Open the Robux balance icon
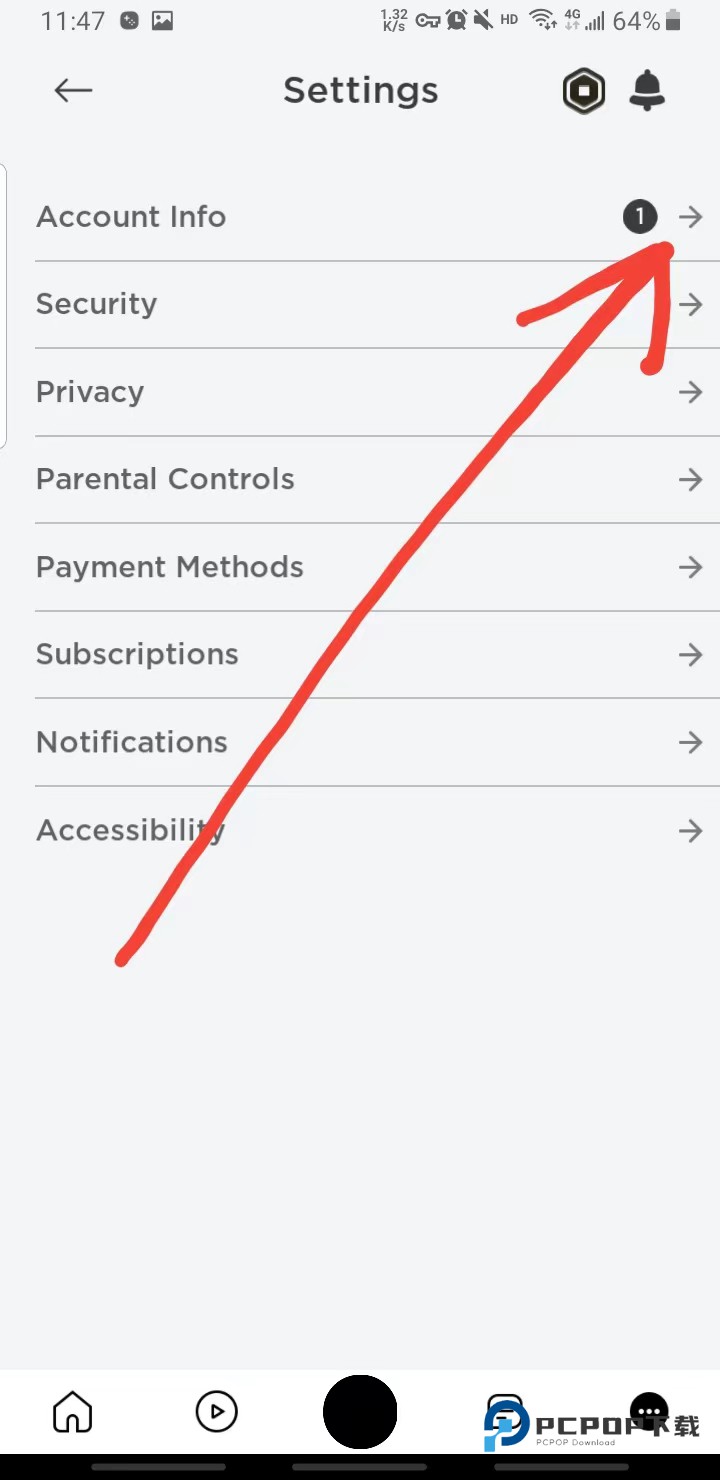Screen dimensions: 720x1480 coord(583,92)
